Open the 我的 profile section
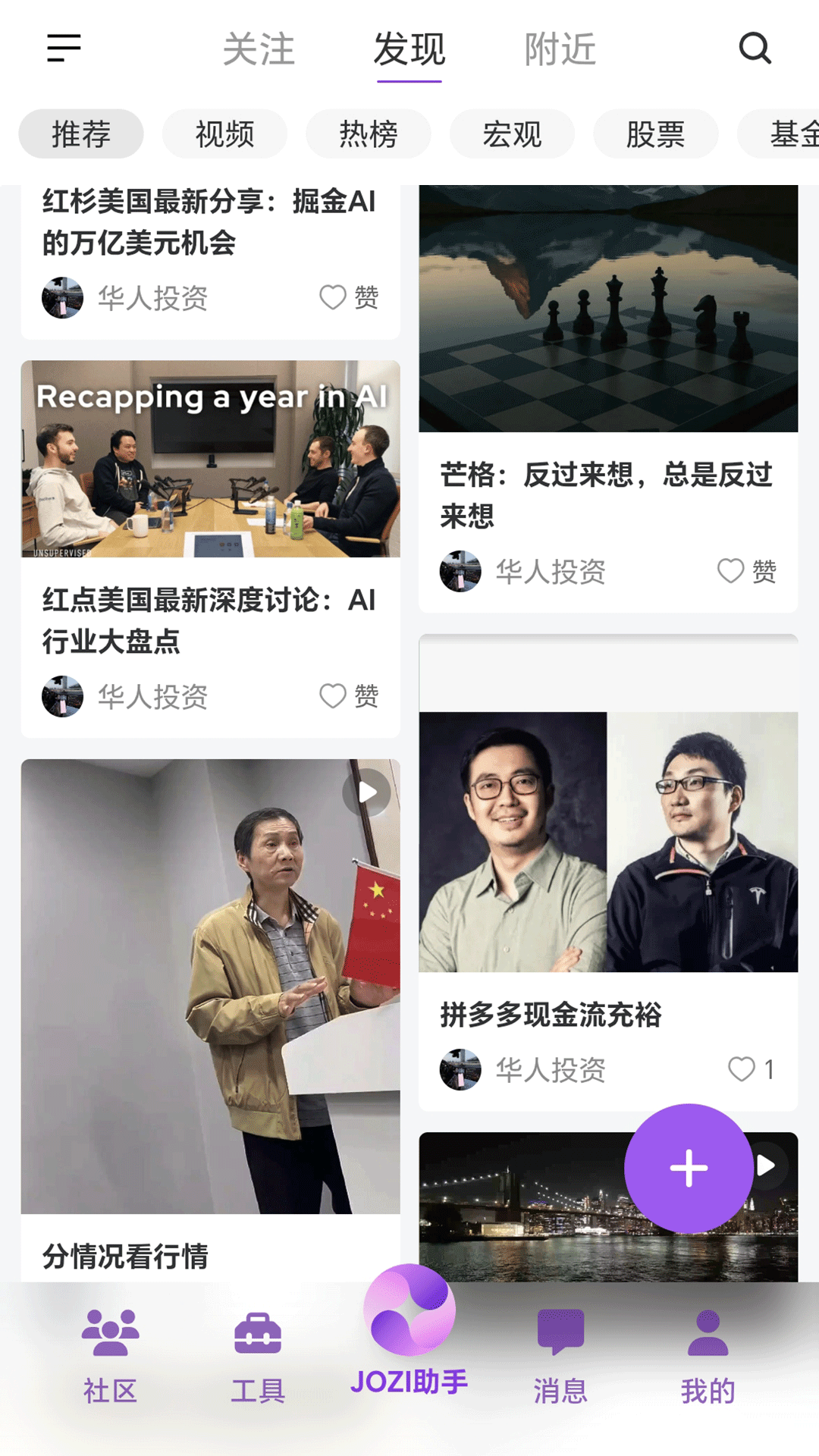The height and width of the screenshot is (1456, 819). pos(708,1357)
